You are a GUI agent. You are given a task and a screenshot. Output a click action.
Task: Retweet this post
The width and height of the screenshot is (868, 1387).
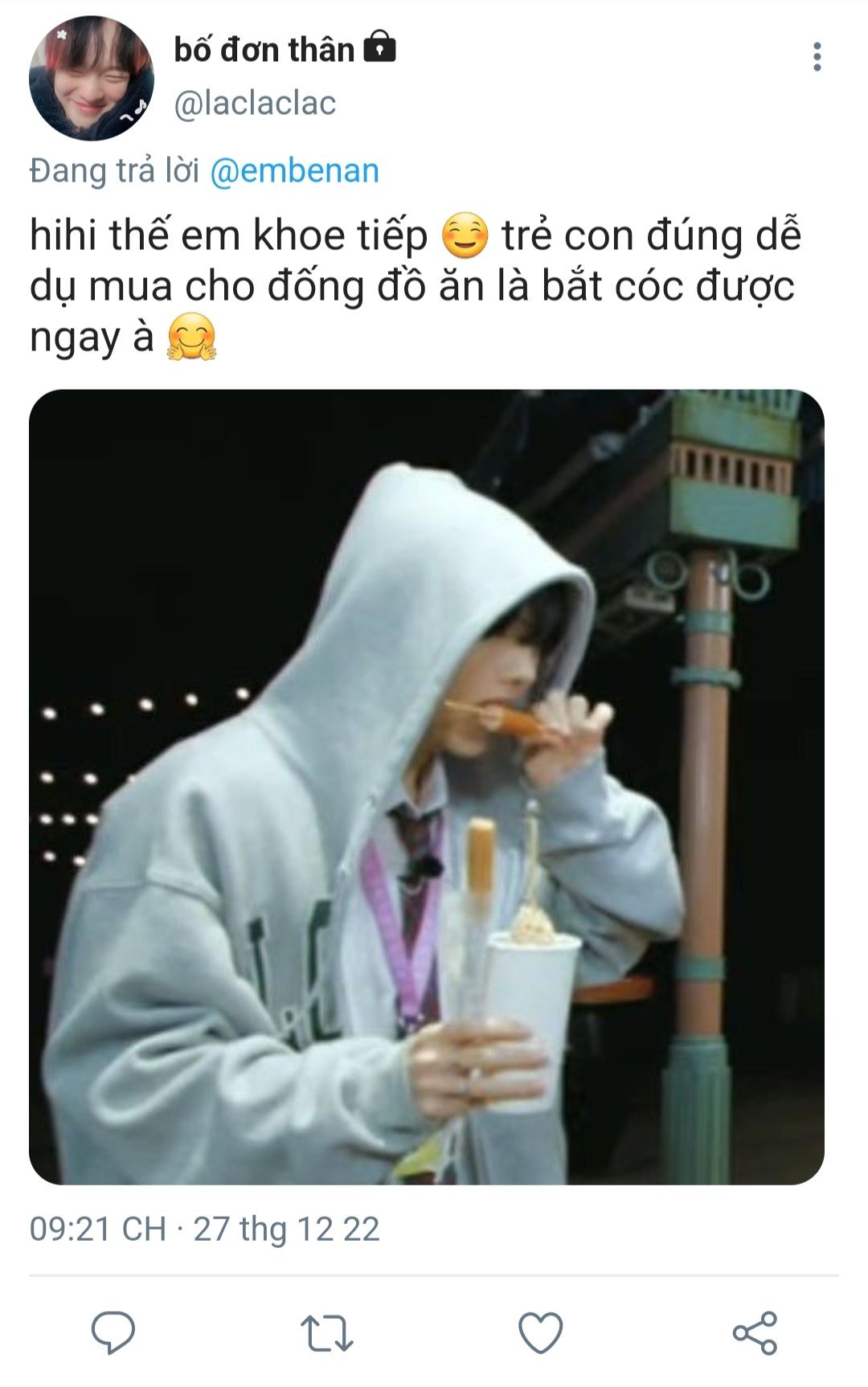(x=326, y=1332)
